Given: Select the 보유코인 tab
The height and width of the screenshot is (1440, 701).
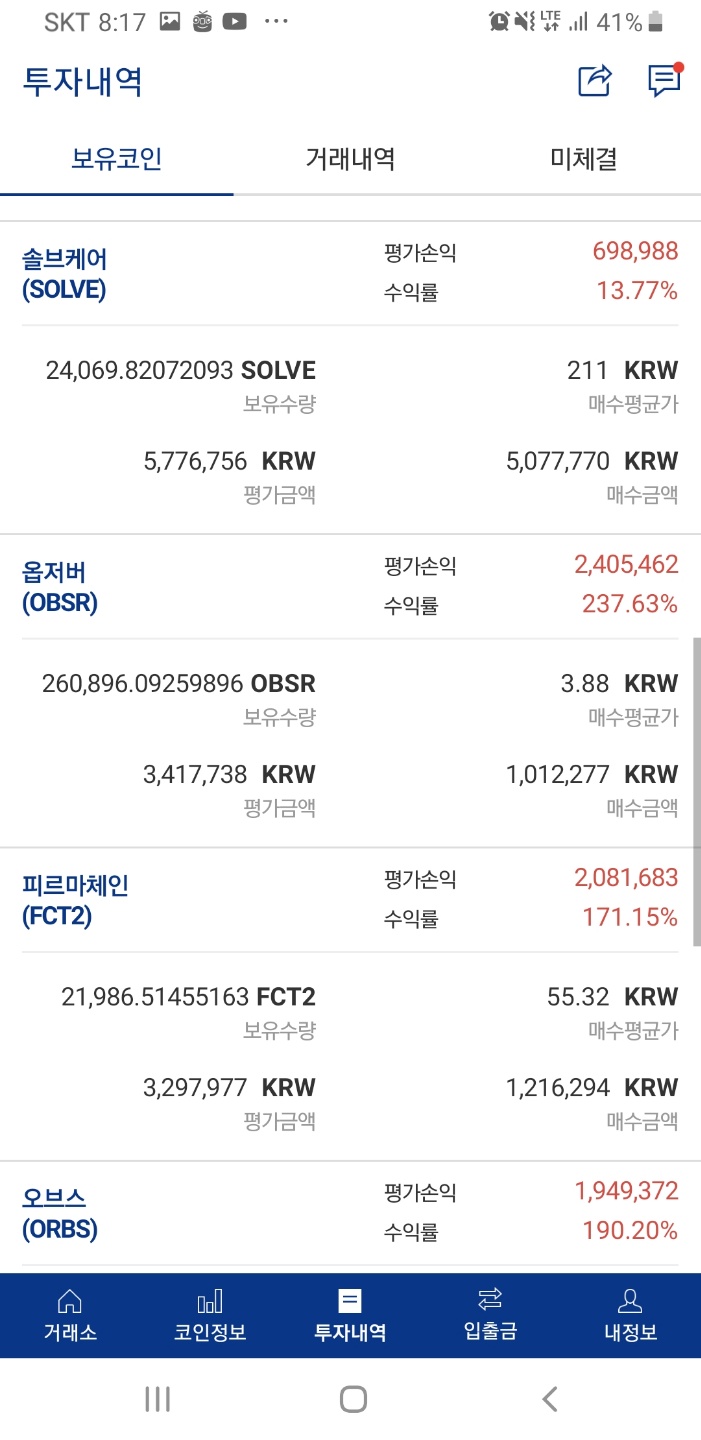Looking at the screenshot, I should (x=117, y=159).
